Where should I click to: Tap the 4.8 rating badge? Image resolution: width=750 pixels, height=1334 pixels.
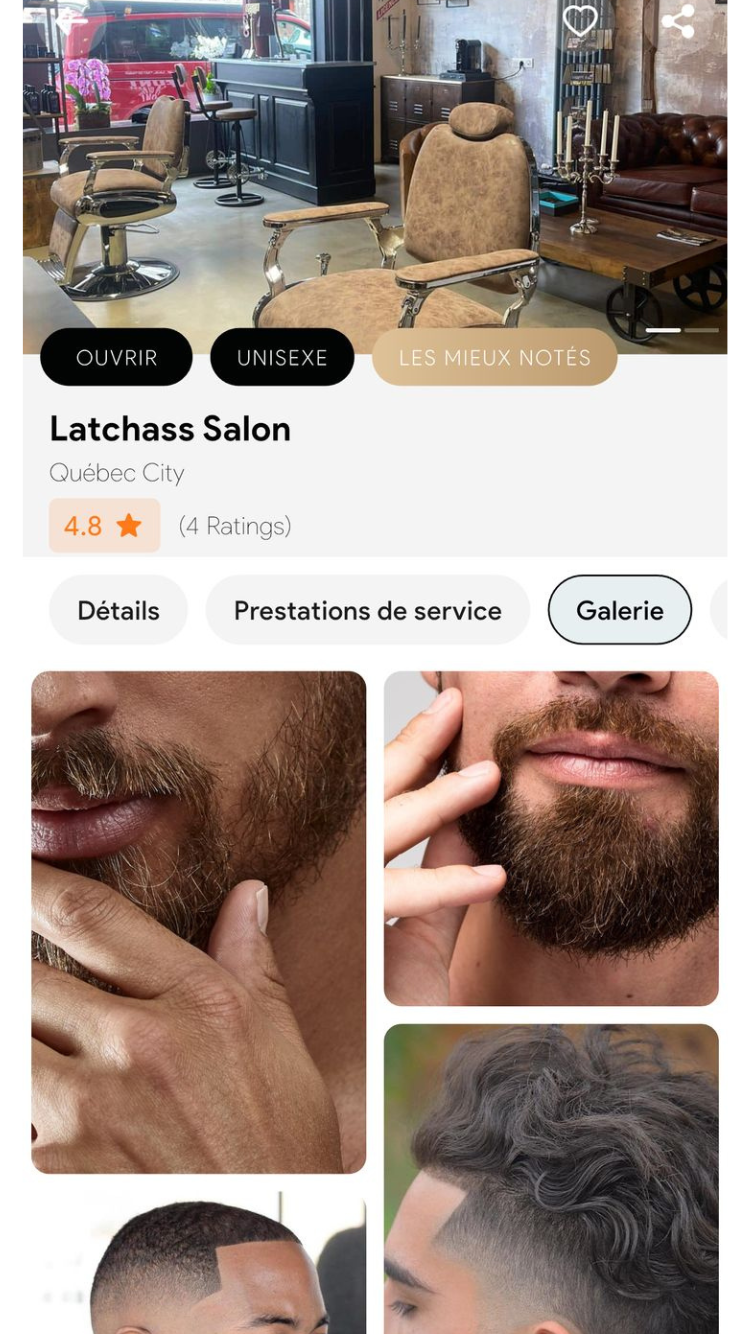point(104,525)
